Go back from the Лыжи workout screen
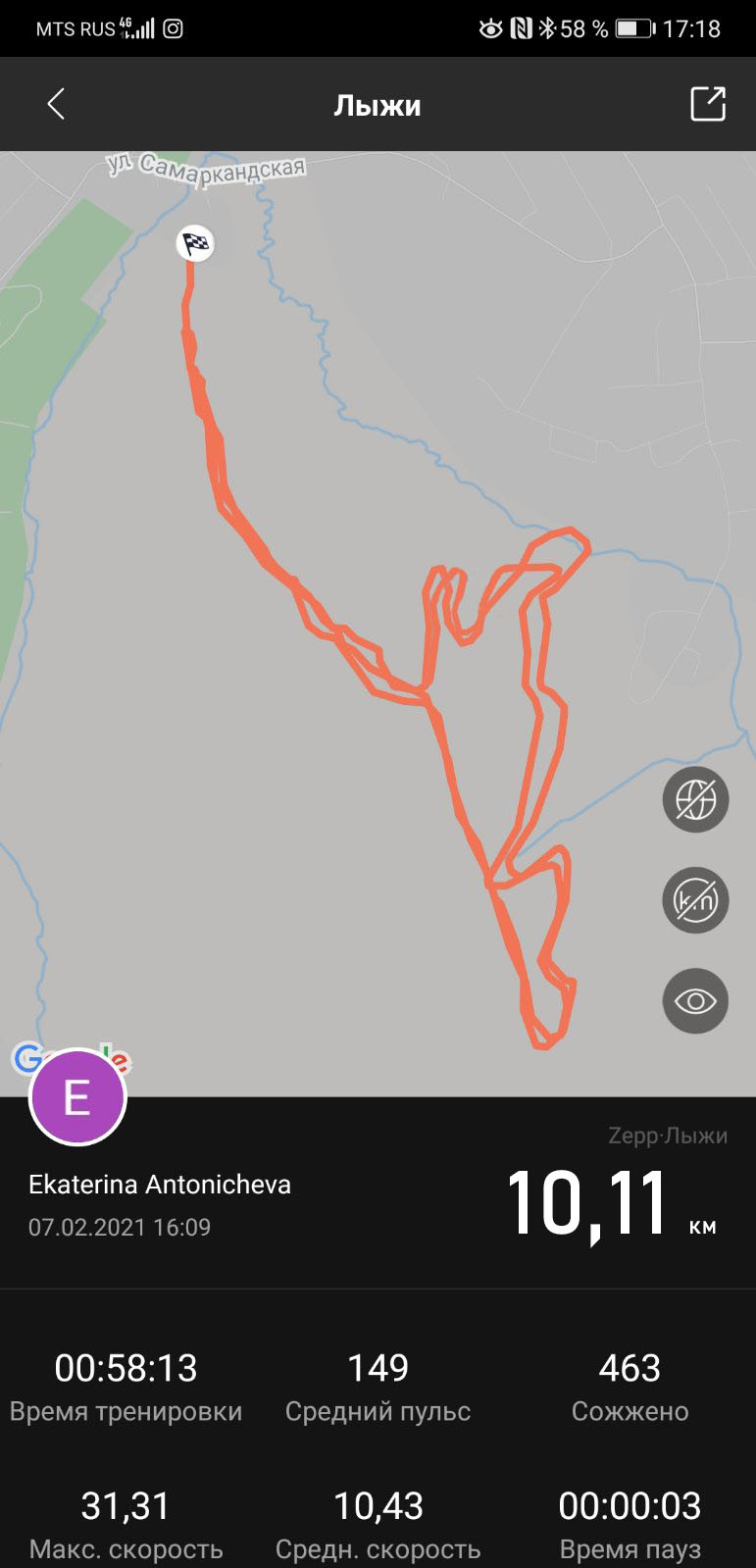 (56, 104)
